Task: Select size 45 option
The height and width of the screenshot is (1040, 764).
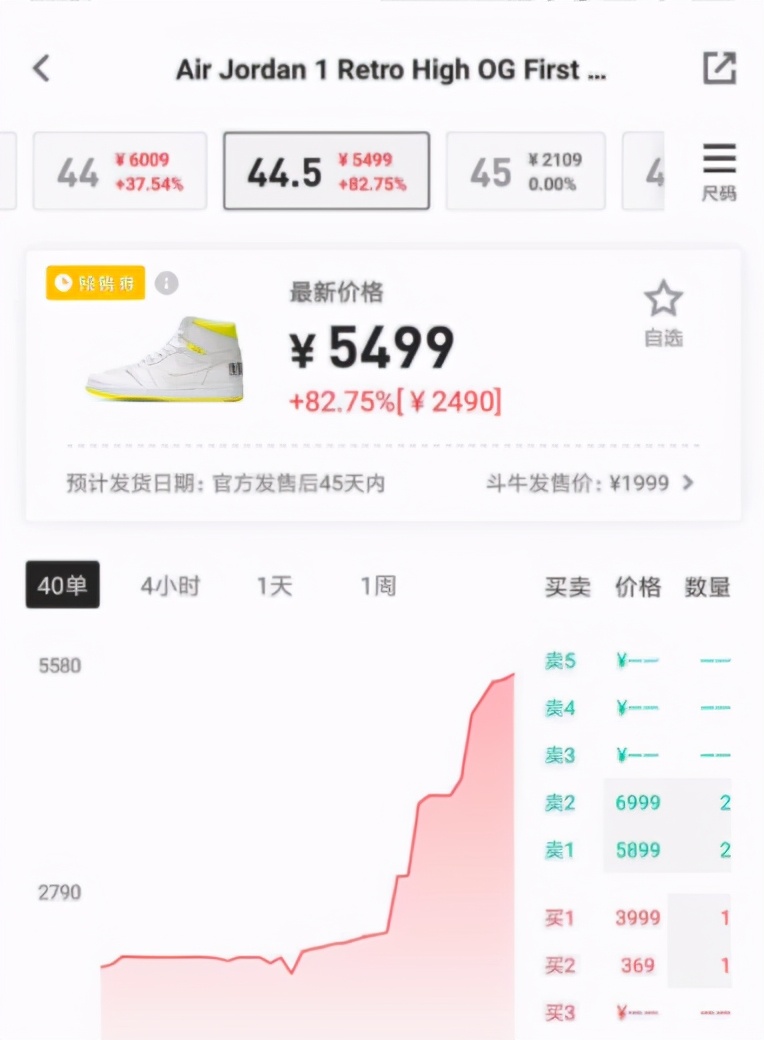Action: (x=525, y=170)
